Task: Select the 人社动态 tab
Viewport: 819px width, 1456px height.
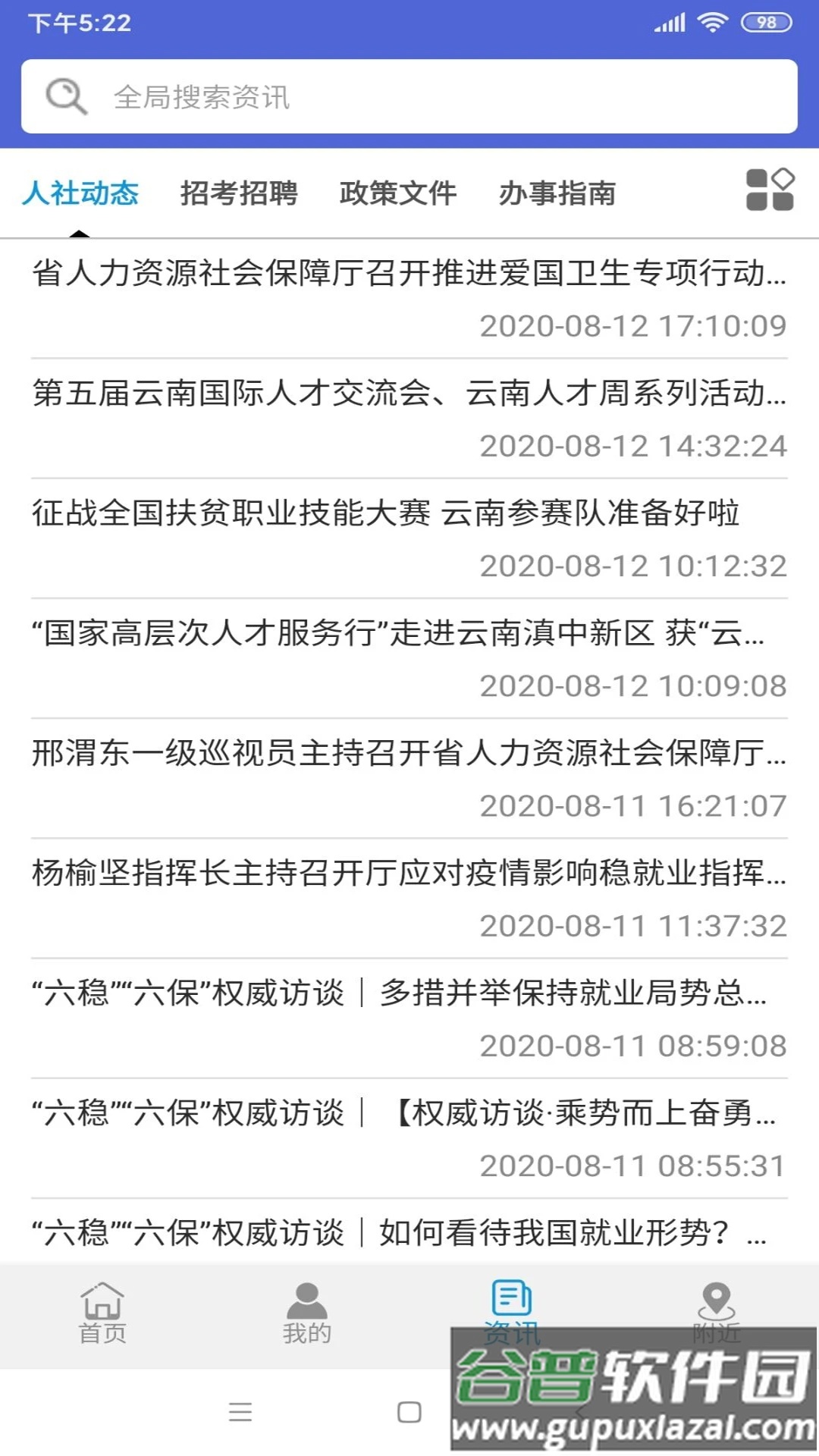Action: (80, 193)
